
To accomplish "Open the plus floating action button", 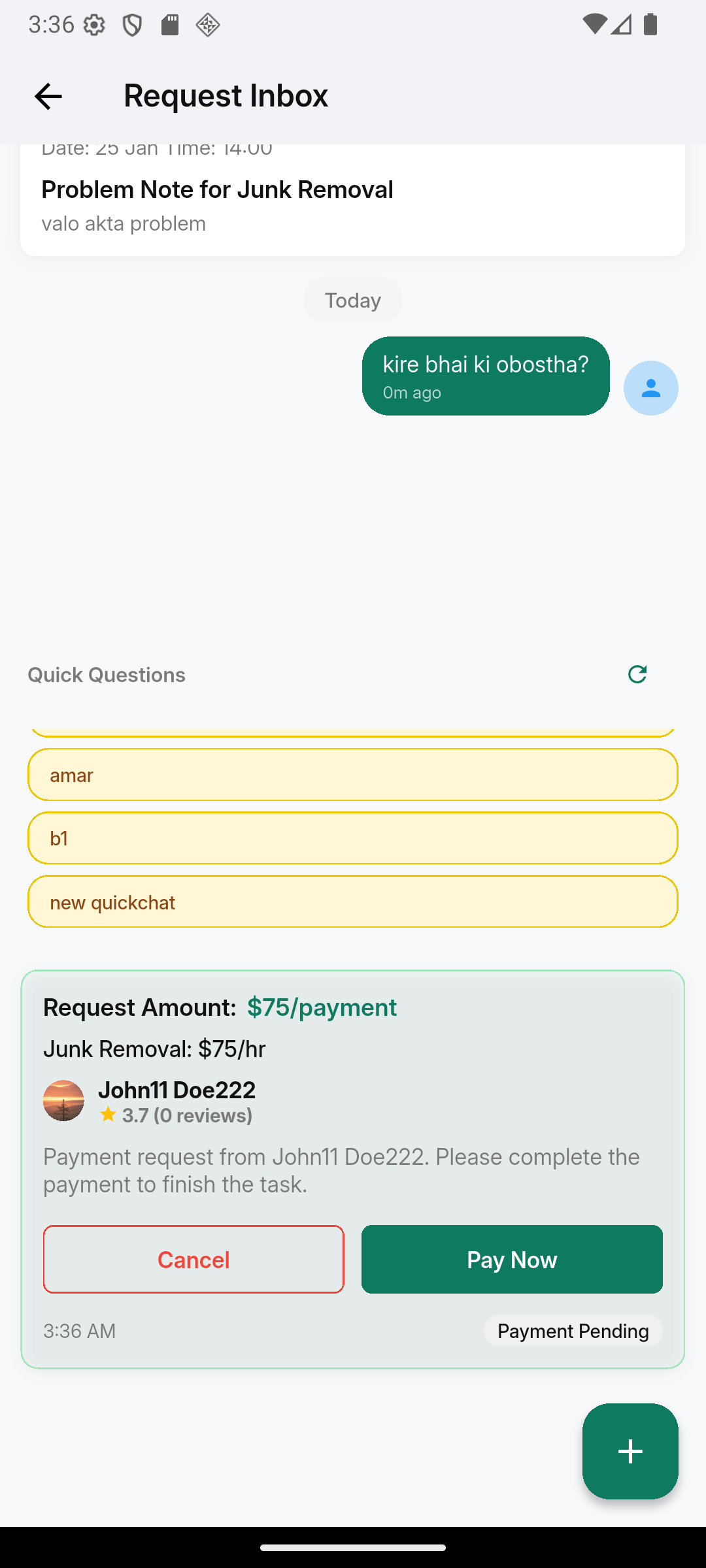I will pos(630,1451).
